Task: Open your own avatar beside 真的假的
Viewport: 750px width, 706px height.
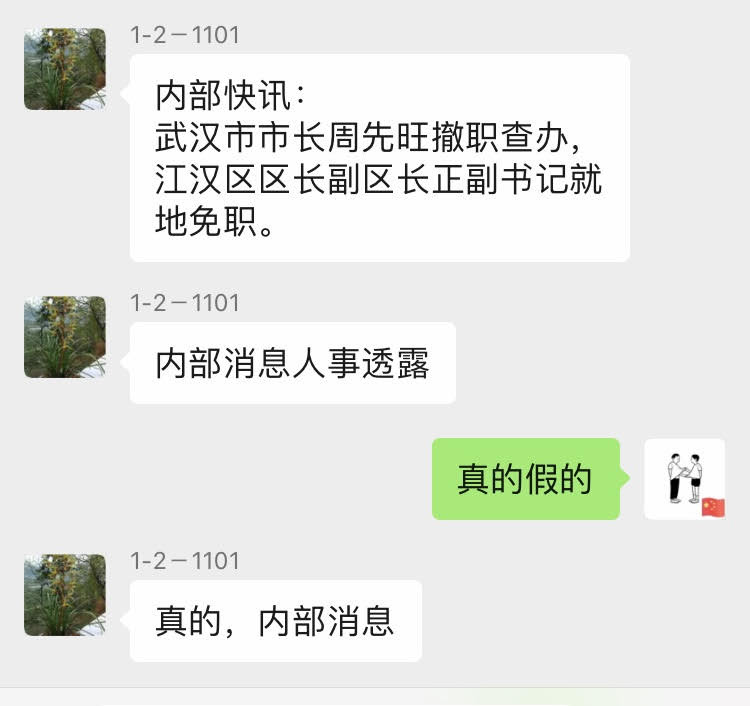Action: point(684,479)
